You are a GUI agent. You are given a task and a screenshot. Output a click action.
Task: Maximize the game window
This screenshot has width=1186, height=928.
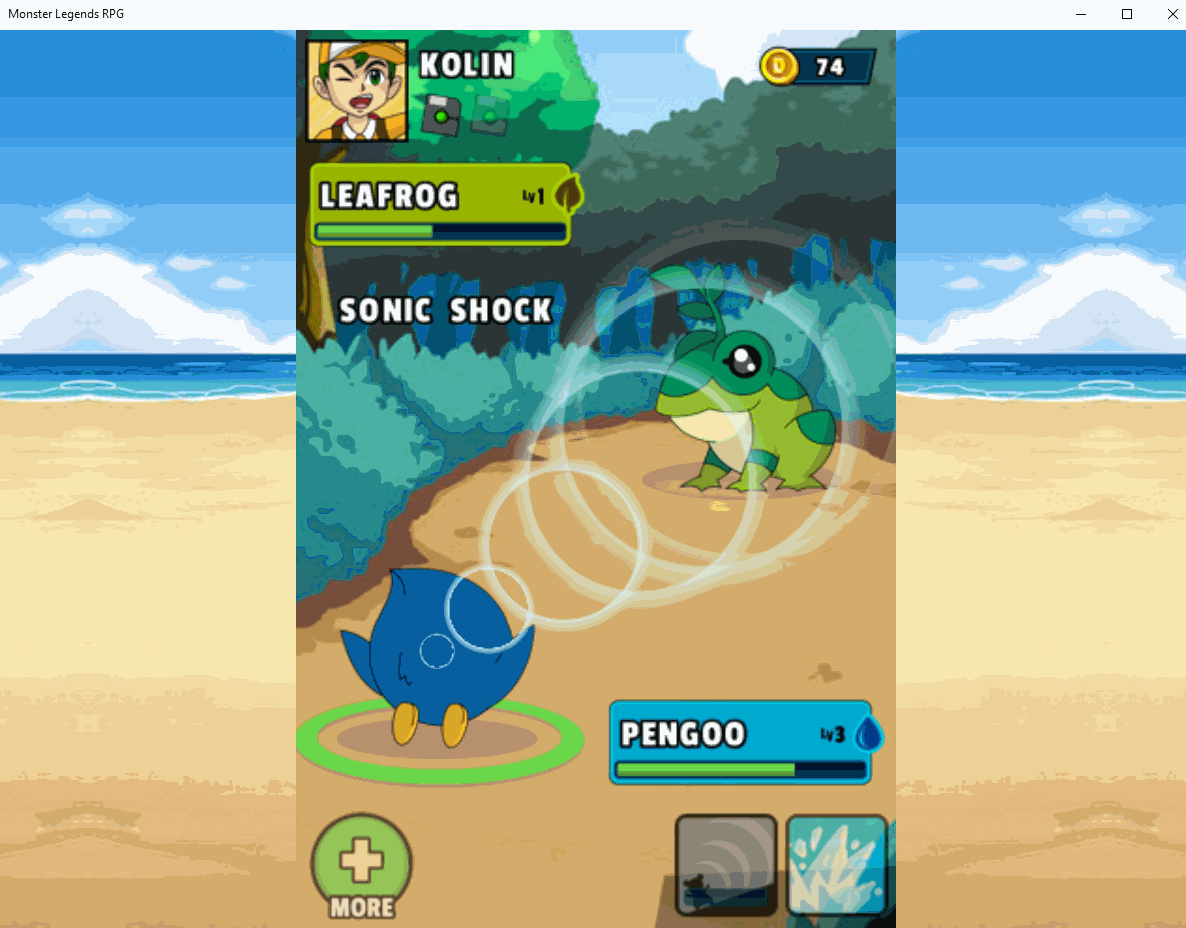click(1126, 14)
